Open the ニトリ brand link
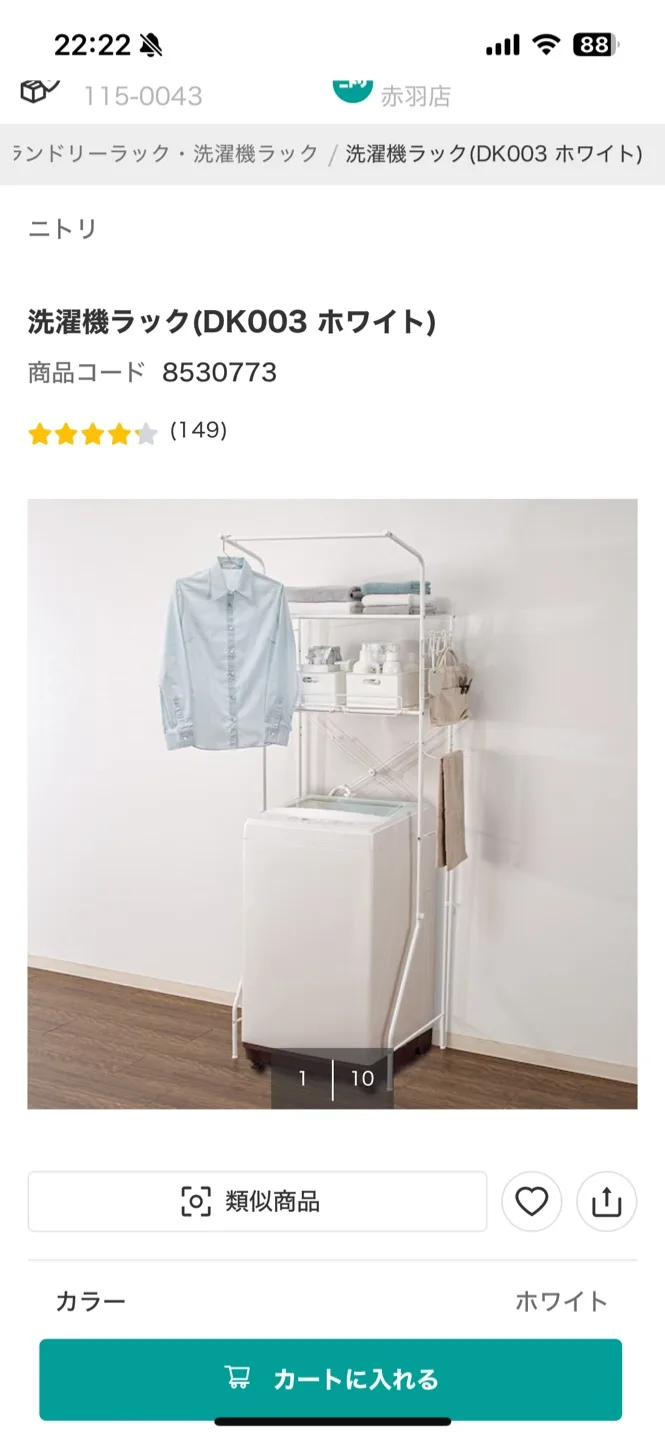The height and width of the screenshot is (1440, 665). coord(62,229)
